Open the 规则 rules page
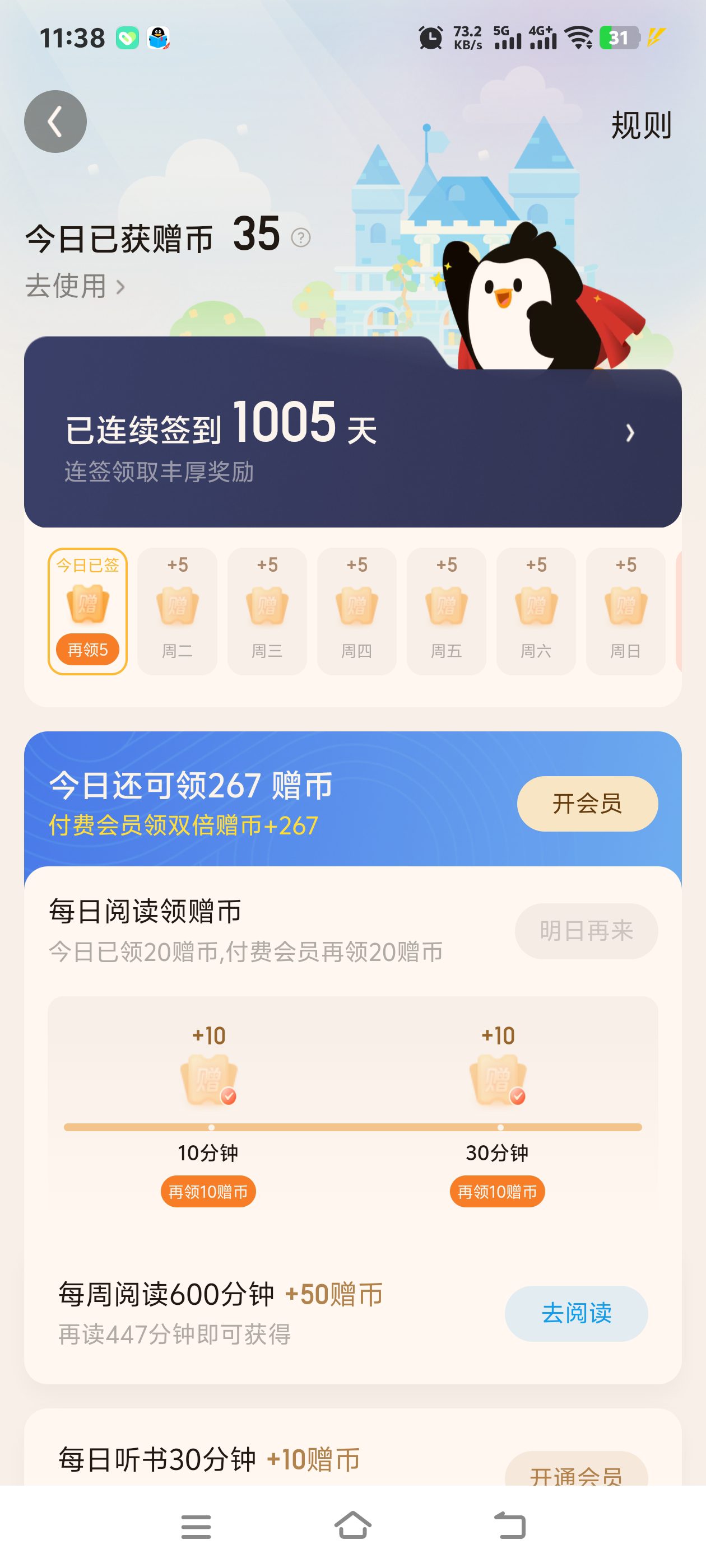 tap(641, 125)
